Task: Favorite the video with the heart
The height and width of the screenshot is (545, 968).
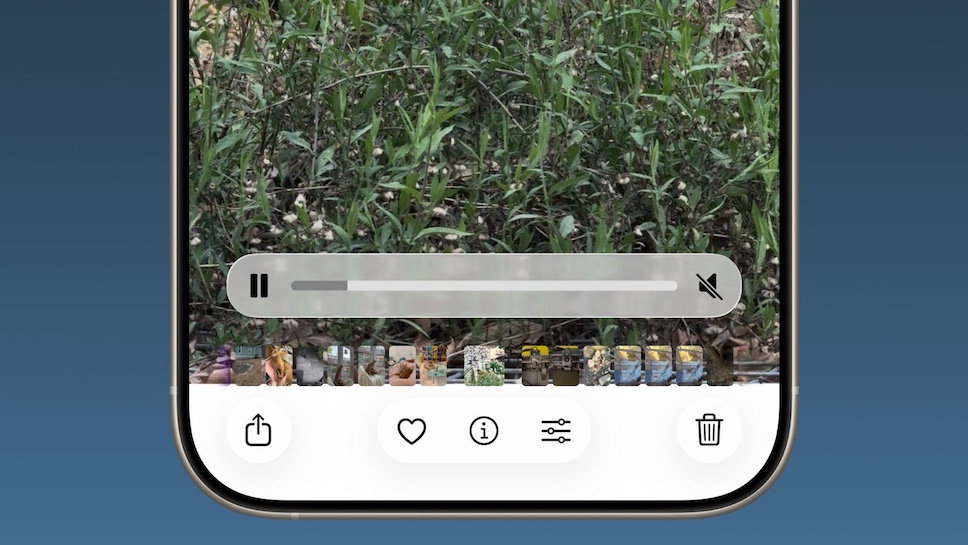Action: pyautogui.click(x=412, y=431)
